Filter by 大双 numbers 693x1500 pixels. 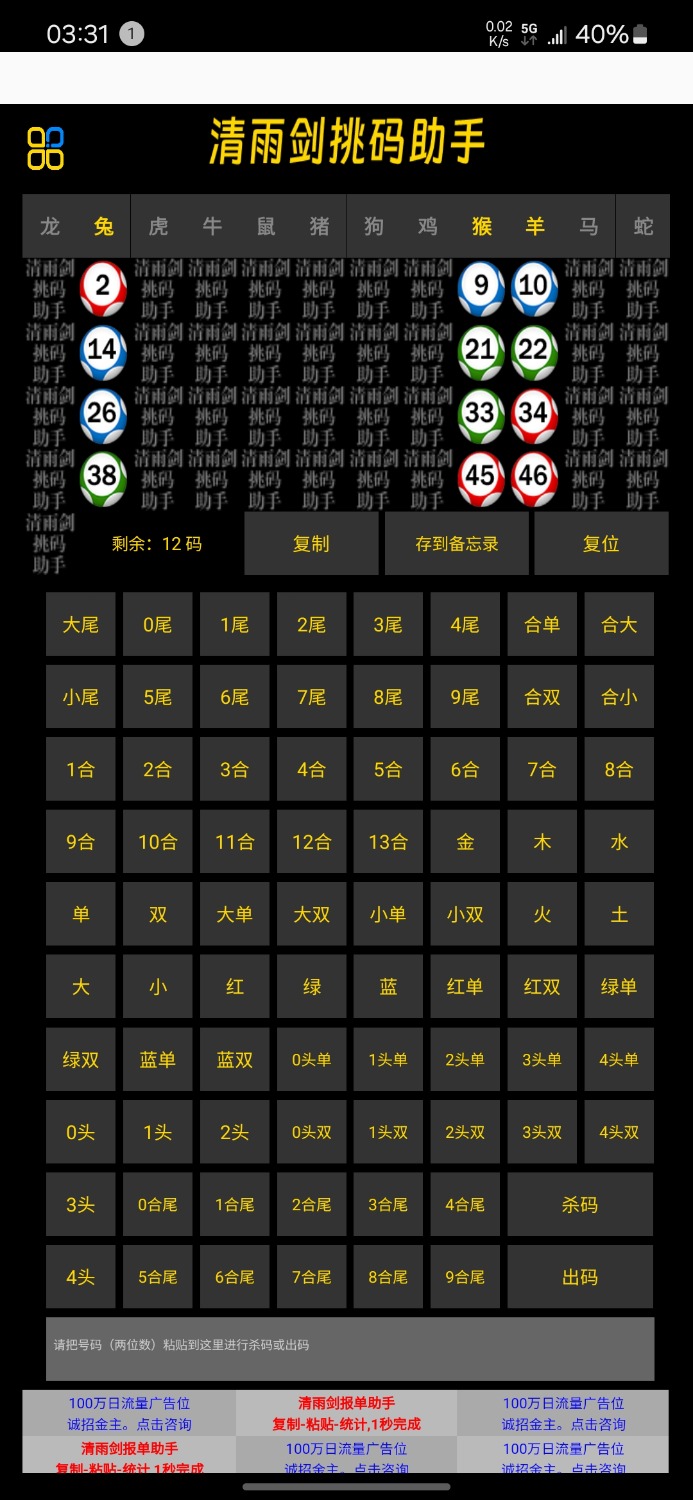point(311,914)
